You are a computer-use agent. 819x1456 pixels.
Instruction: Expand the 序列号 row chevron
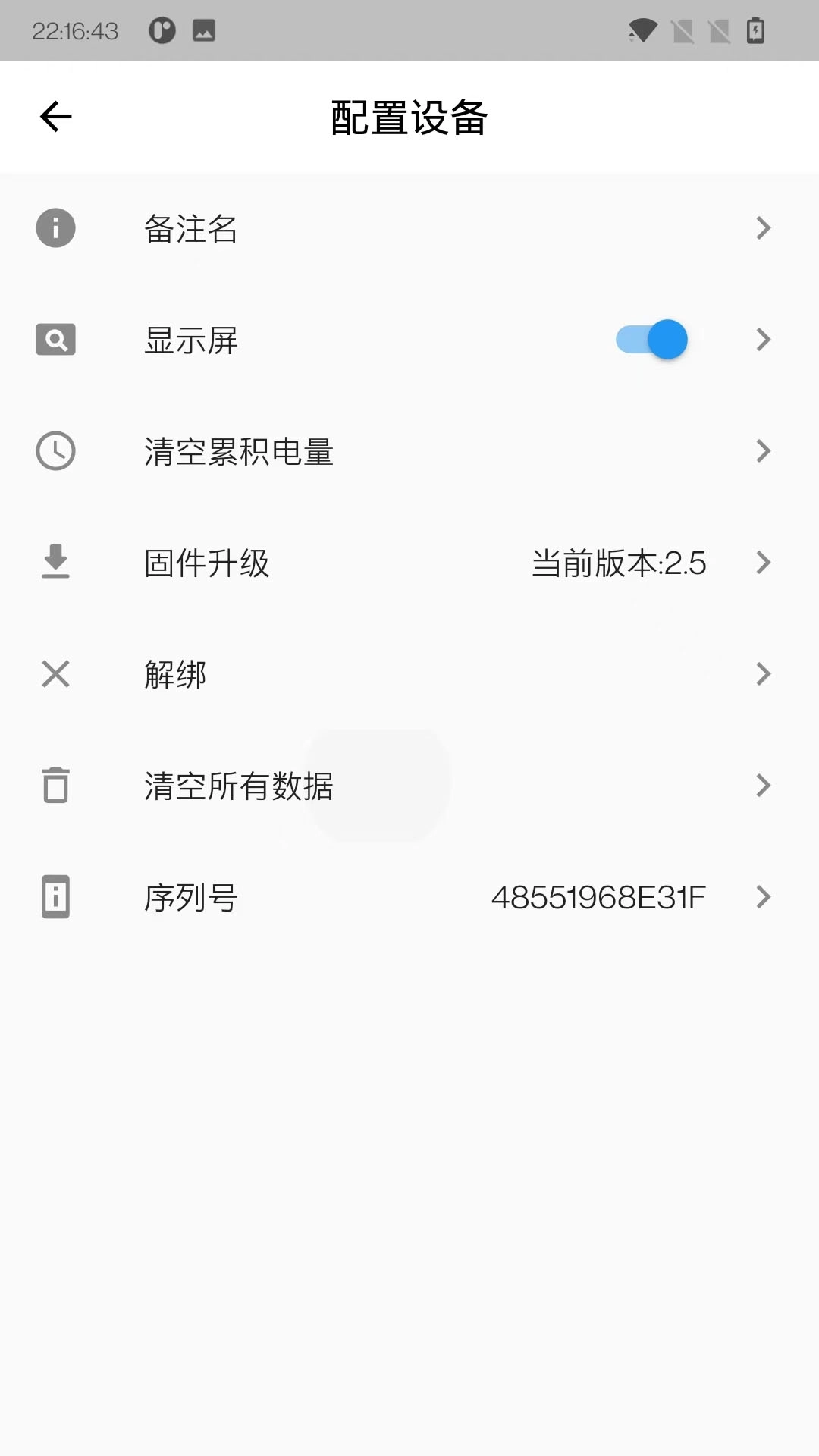click(x=763, y=897)
